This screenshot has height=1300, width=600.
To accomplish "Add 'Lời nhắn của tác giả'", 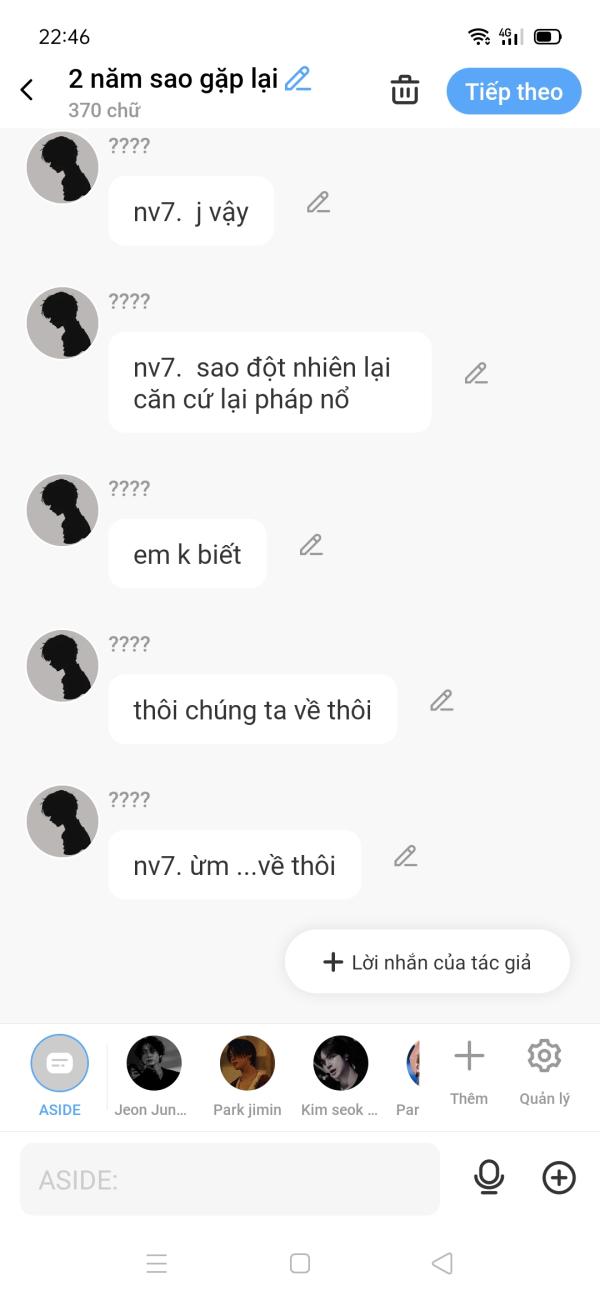I will pos(427,962).
